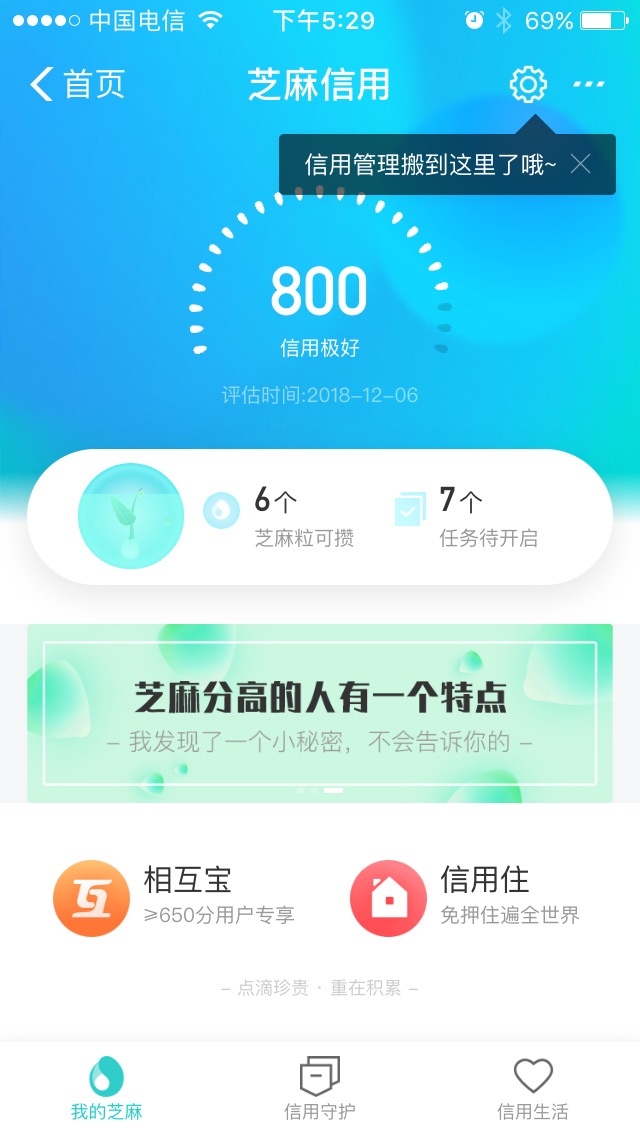Open 相互宝 service
The height and width of the screenshot is (1136, 640).
click(175, 897)
